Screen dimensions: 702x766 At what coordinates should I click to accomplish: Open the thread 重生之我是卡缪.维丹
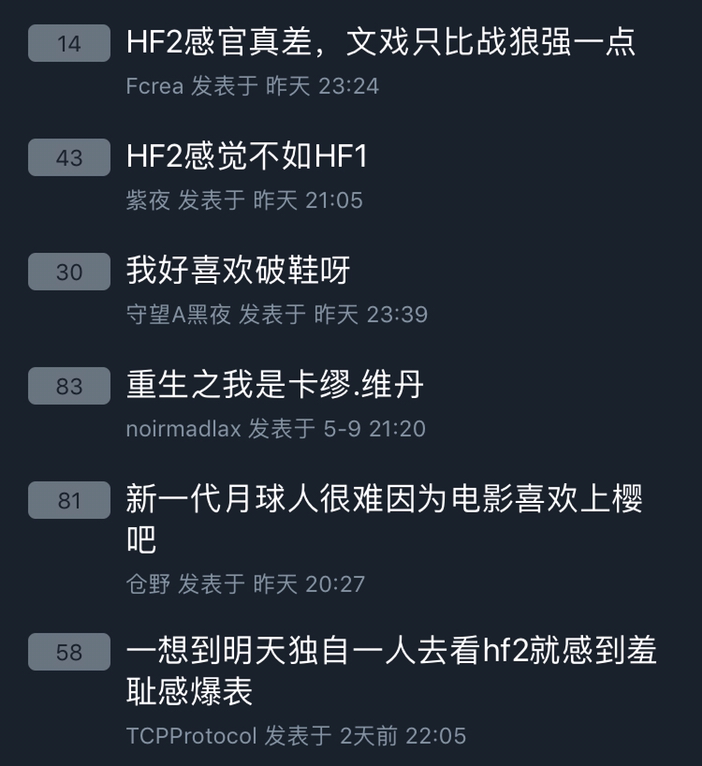276,384
